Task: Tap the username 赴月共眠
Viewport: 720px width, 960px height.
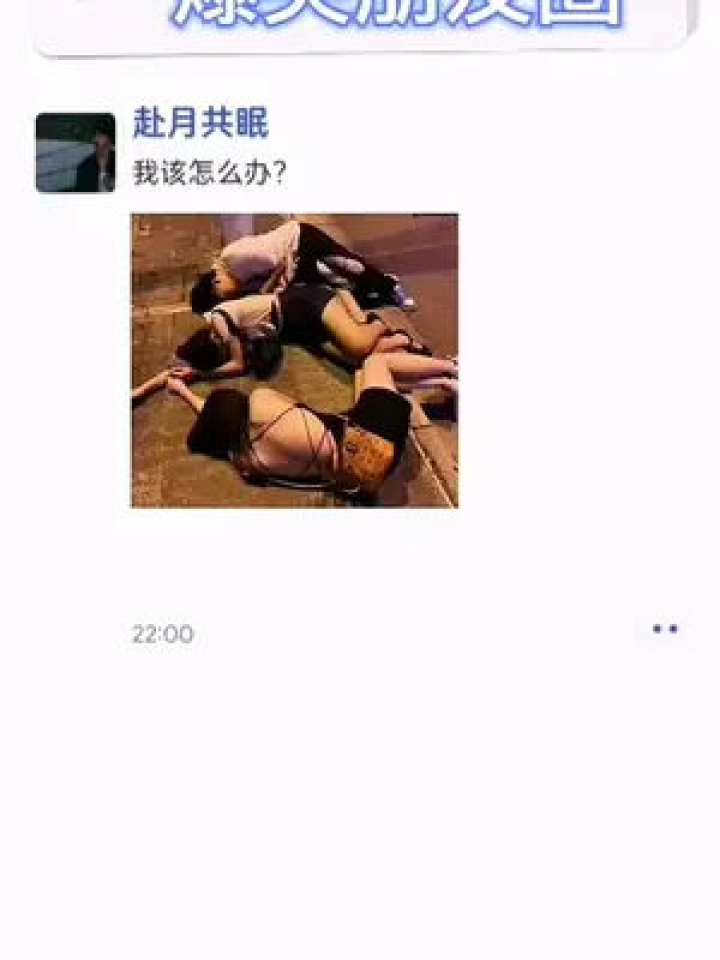Action: pos(200,124)
